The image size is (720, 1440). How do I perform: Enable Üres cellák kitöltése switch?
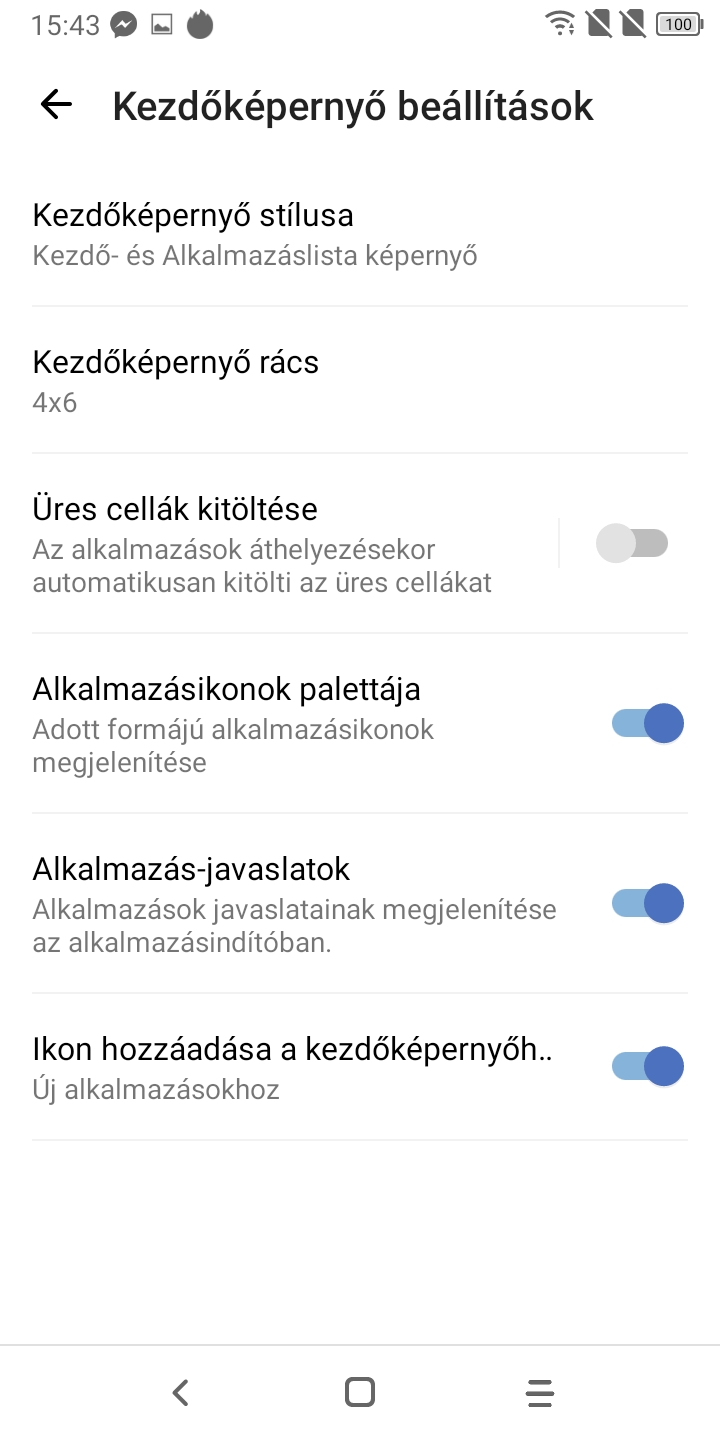tap(632, 544)
